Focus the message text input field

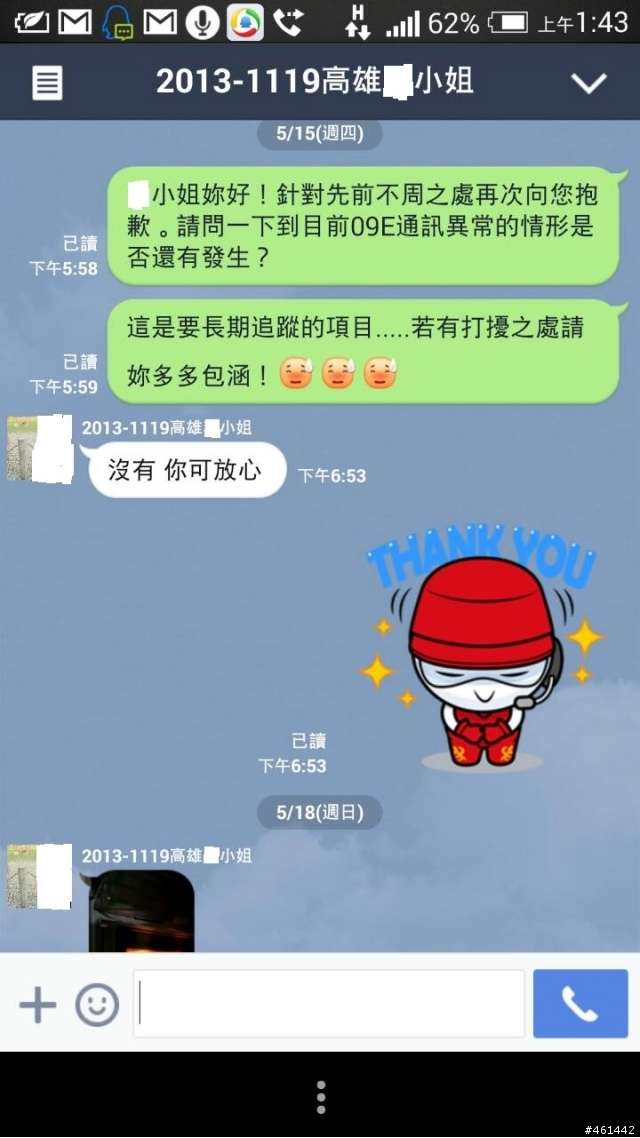click(x=329, y=1004)
